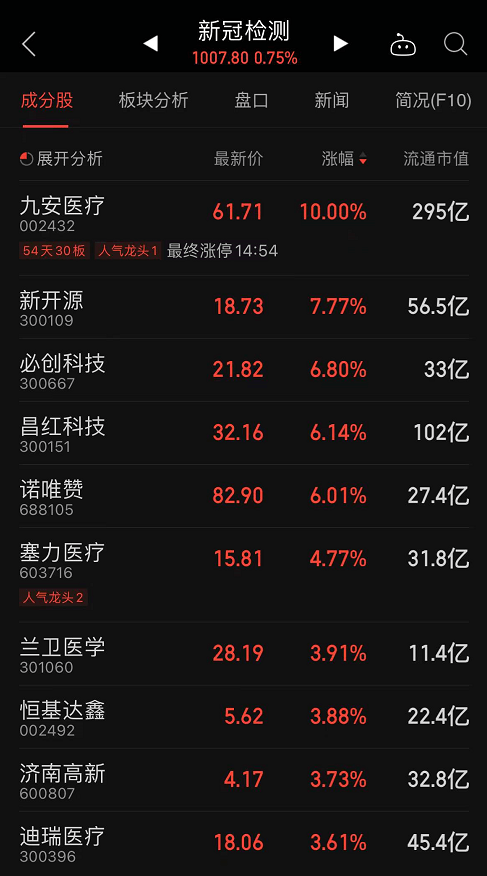Viewport: 487px width, 876px height.
Task: Open the 迪瑞医疗 stock row
Action: pyautogui.click(x=244, y=843)
